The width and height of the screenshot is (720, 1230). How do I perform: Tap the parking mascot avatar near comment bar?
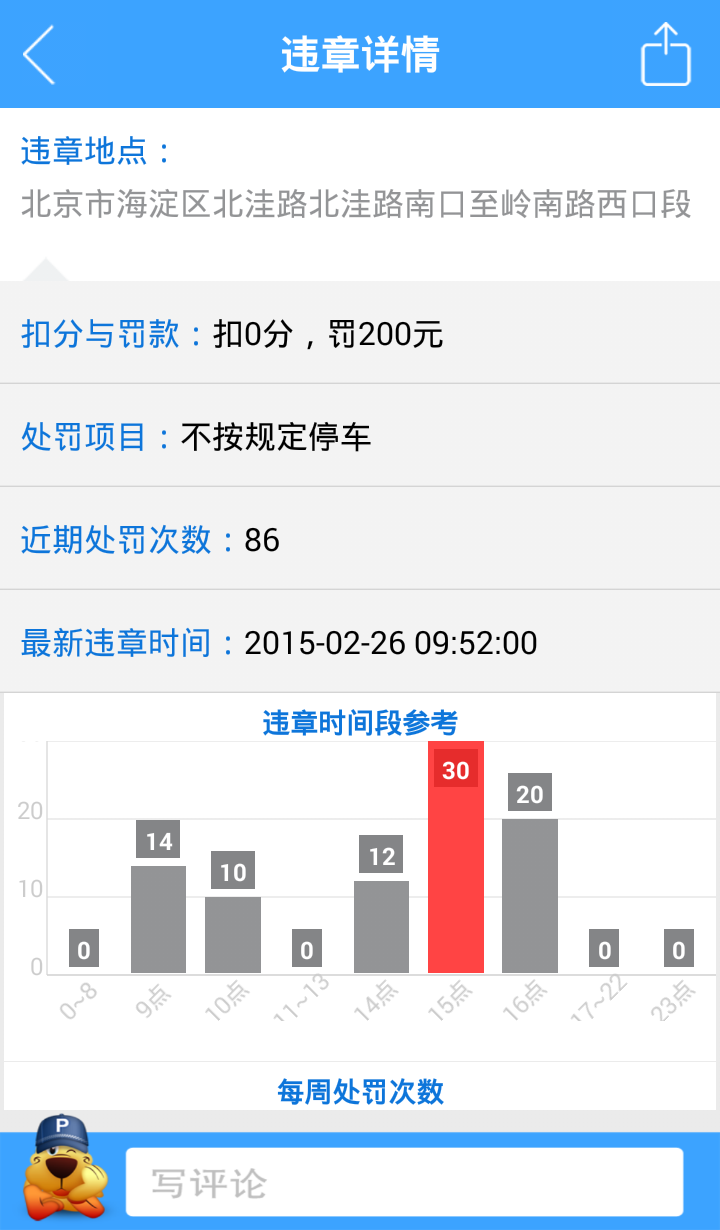tap(60, 1178)
